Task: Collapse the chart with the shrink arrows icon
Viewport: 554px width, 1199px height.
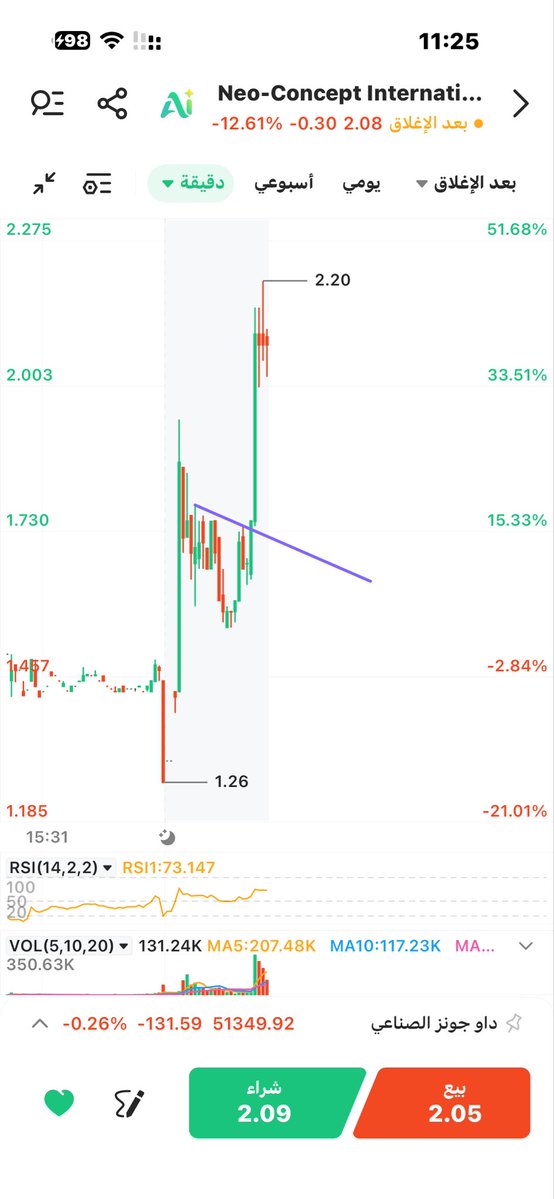Action: coord(44,184)
